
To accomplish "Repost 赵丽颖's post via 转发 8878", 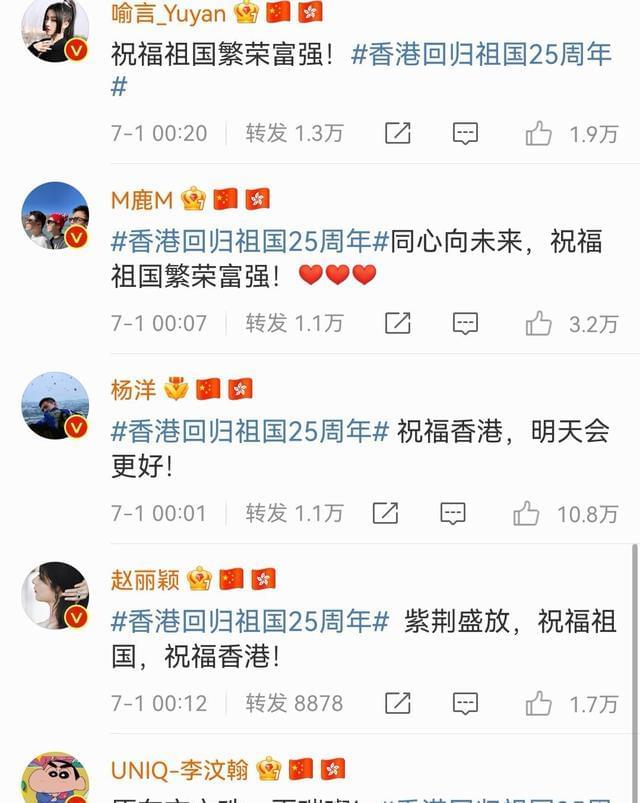I will (x=294, y=703).
